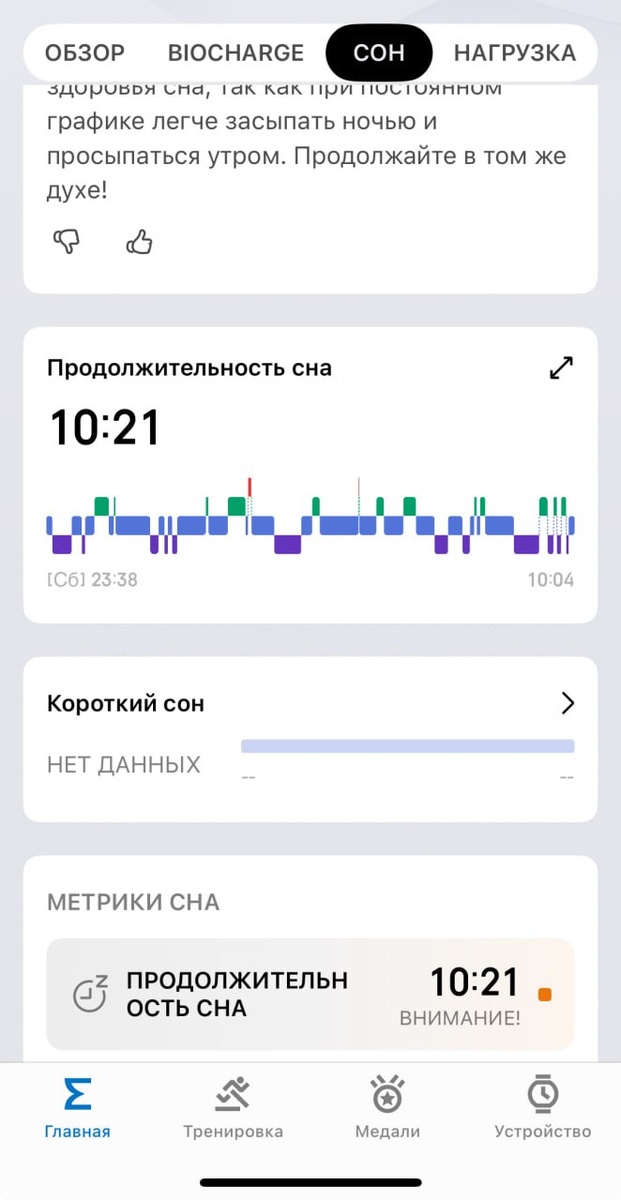This screenshot has height=1200, width=621.
Task: Open the Короткий сон details
Action: pos(567,704)
